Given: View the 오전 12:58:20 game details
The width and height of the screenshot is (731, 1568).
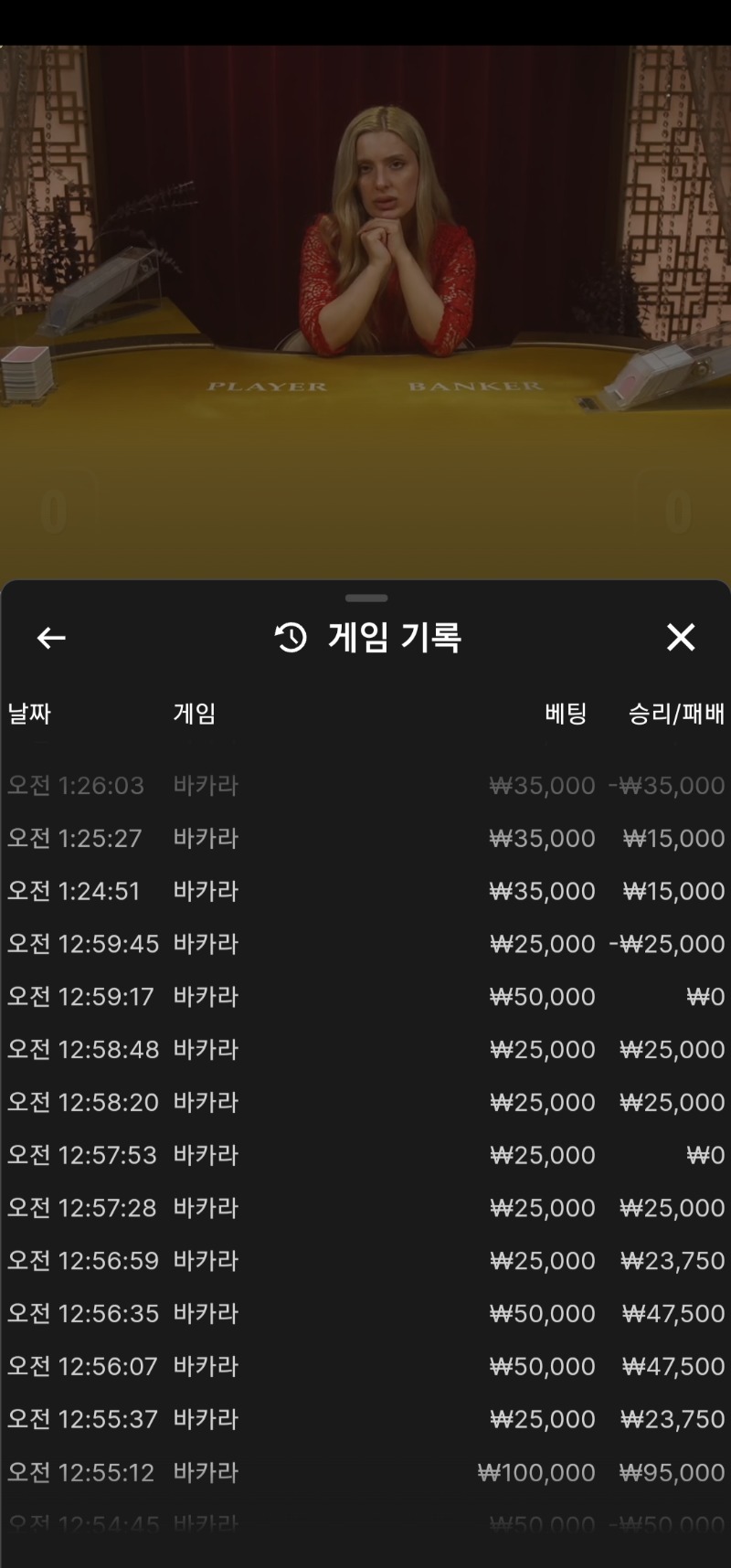Looking at the screenshot, I should [x=365, y=1103].
